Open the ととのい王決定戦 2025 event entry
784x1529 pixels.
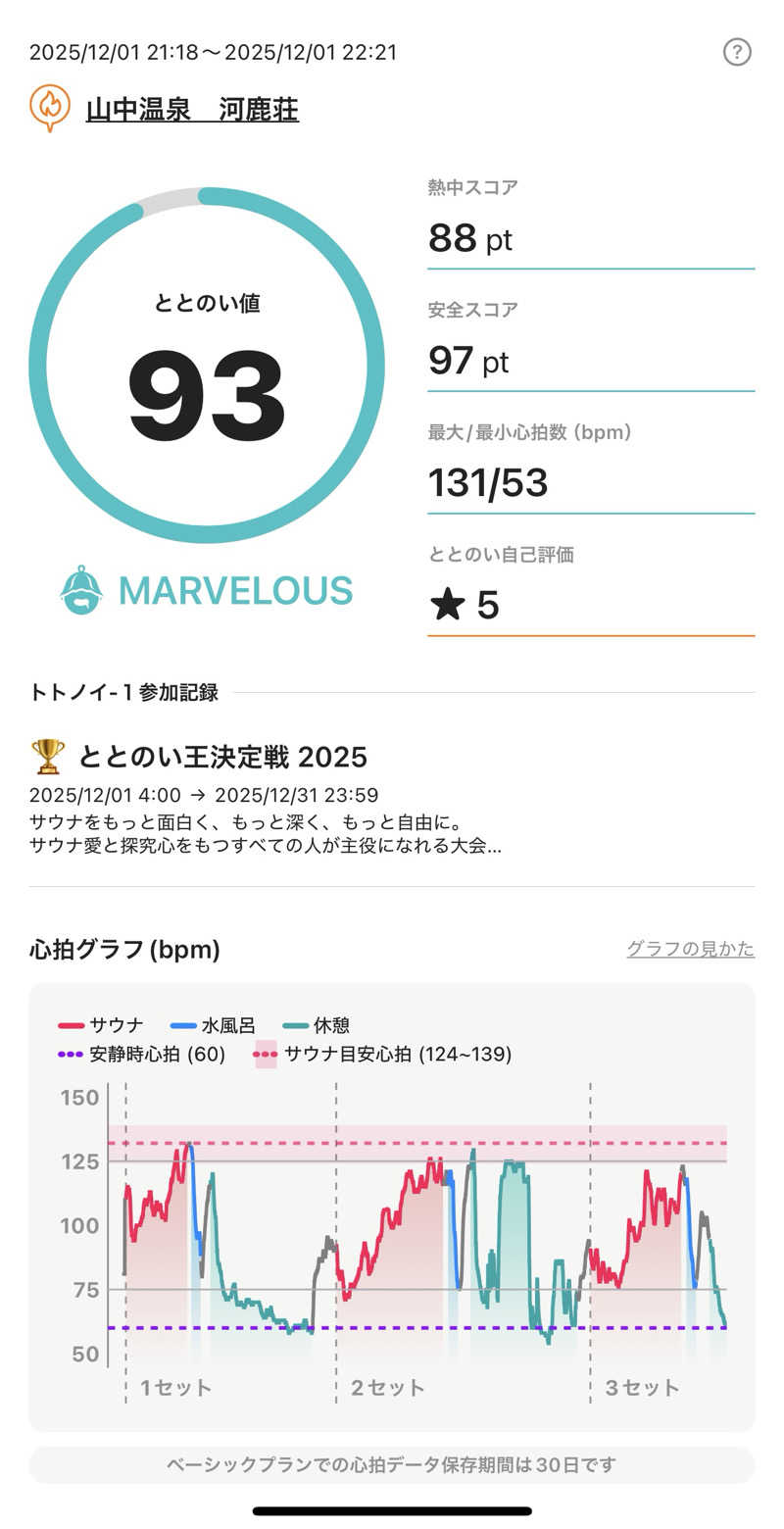[x=222, y=757]
